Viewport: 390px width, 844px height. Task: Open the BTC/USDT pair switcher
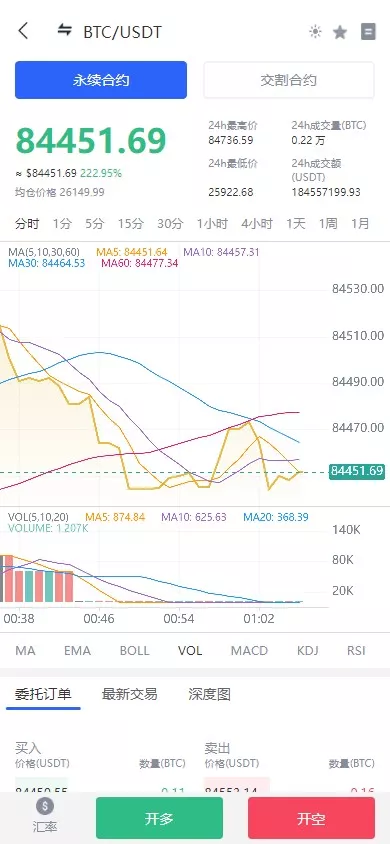pos(109,32)
